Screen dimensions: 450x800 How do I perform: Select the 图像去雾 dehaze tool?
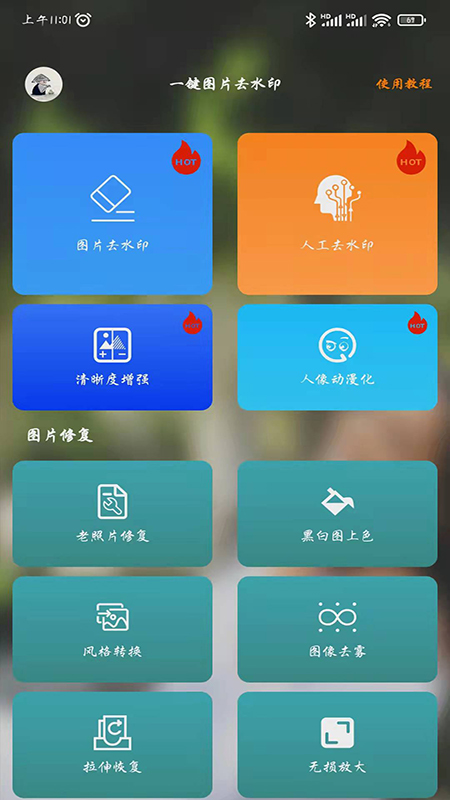coord(337,629)
